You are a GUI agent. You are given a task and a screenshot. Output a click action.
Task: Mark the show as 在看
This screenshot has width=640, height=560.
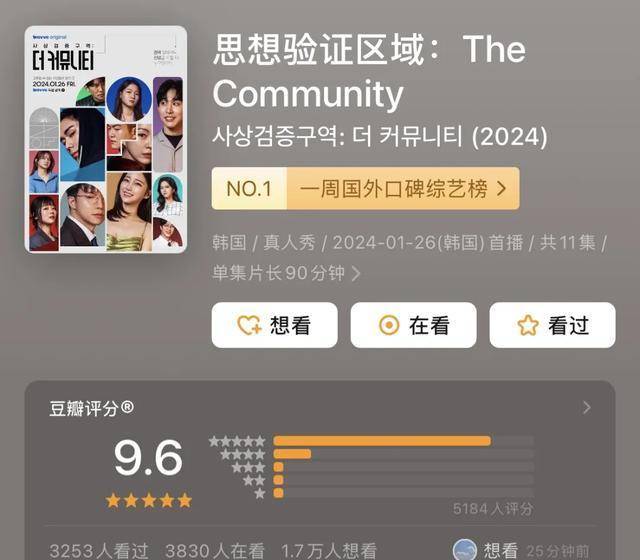coord(413,325)
